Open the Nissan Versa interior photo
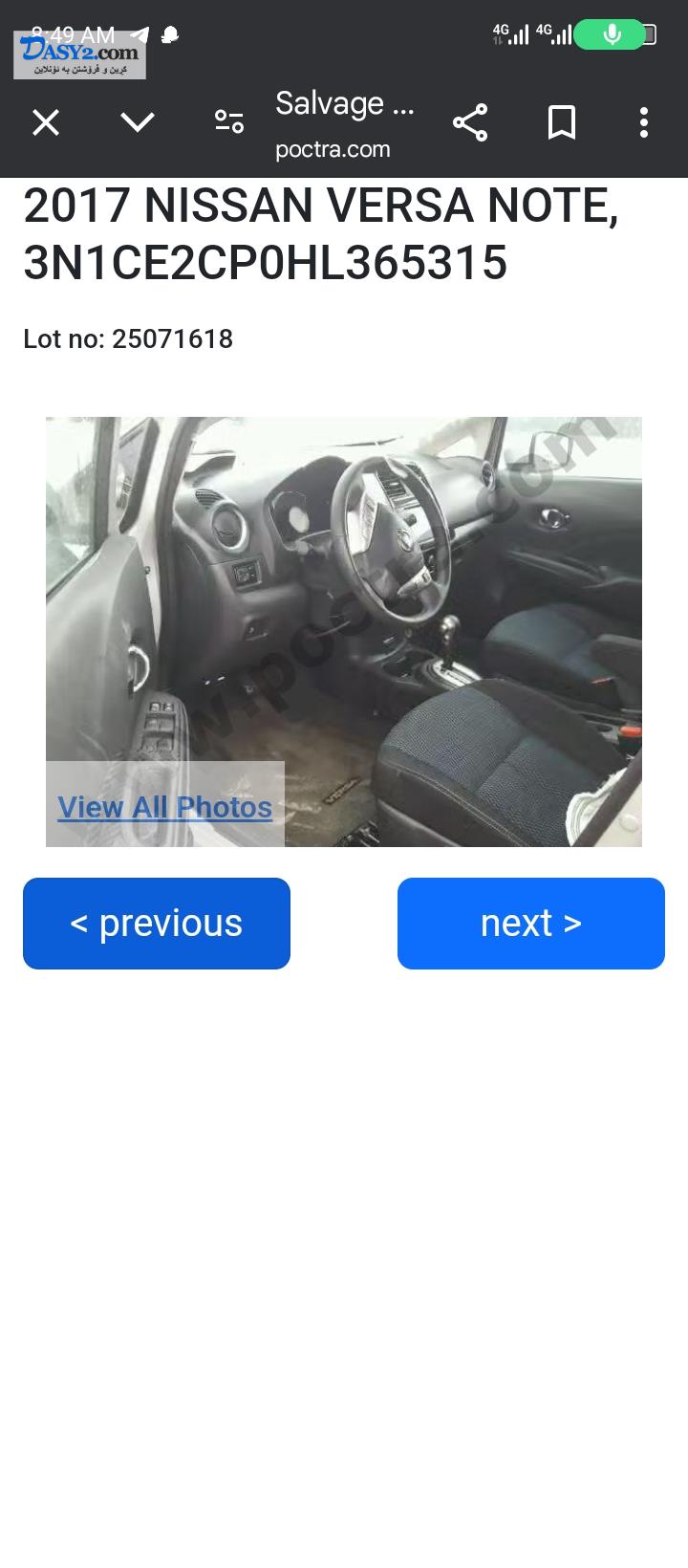Viewport: 688px width, 1568px height. pyautogui.click(x=344, y=631)
